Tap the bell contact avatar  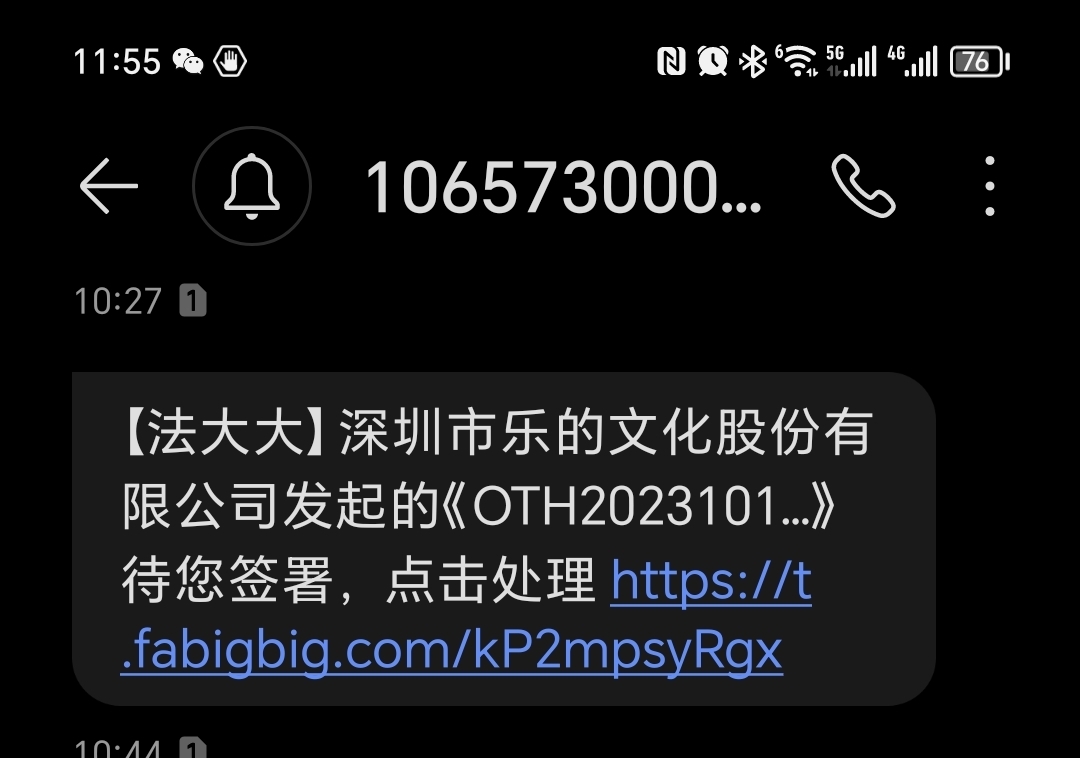tap(252, 186)
